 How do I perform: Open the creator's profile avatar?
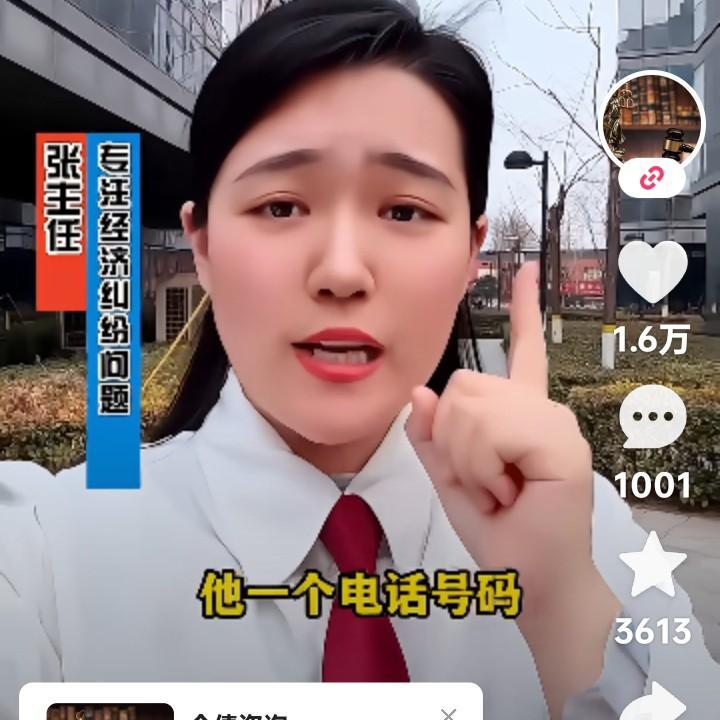(x=652, y=120)
